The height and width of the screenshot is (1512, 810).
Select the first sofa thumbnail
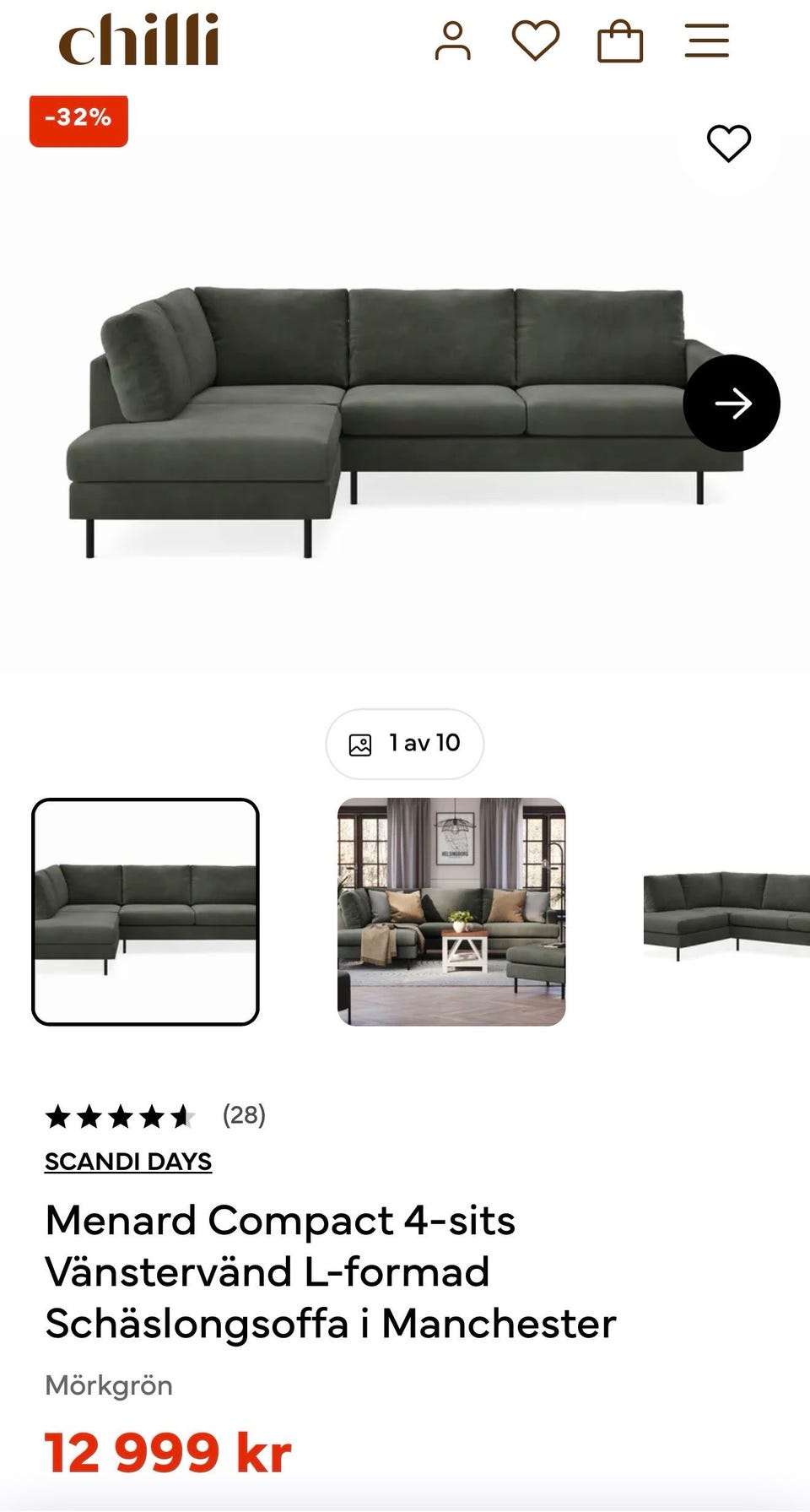point(145,912)
